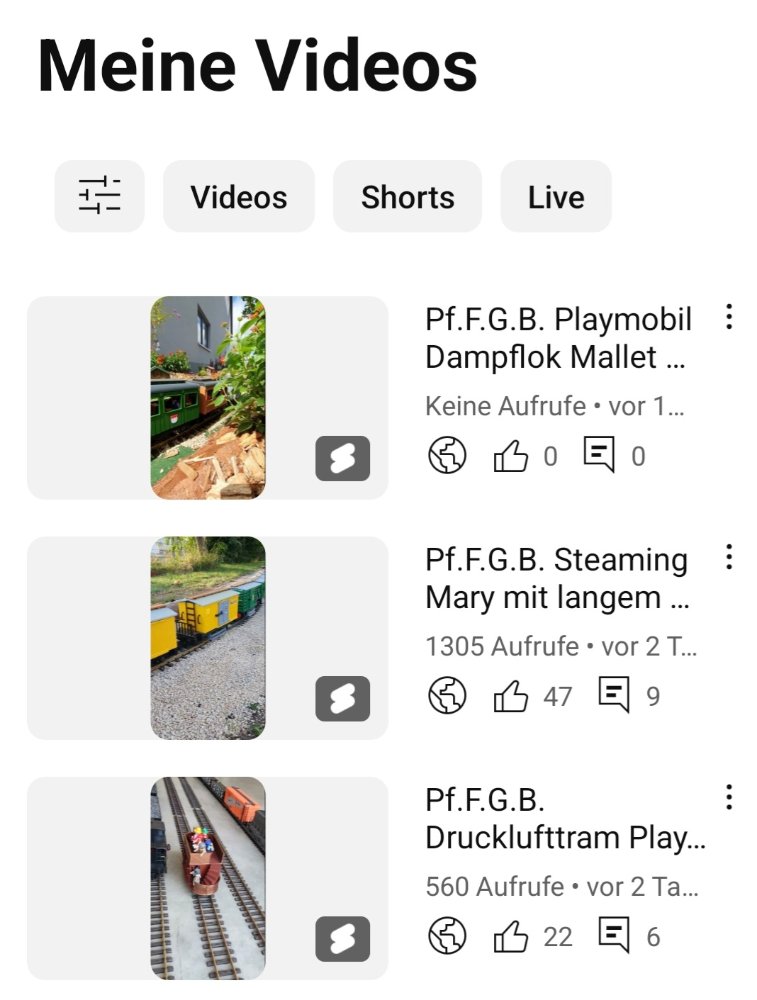Open the Playmobil Dampflok Mallet video thumbnail

click(x=208, y=398)
